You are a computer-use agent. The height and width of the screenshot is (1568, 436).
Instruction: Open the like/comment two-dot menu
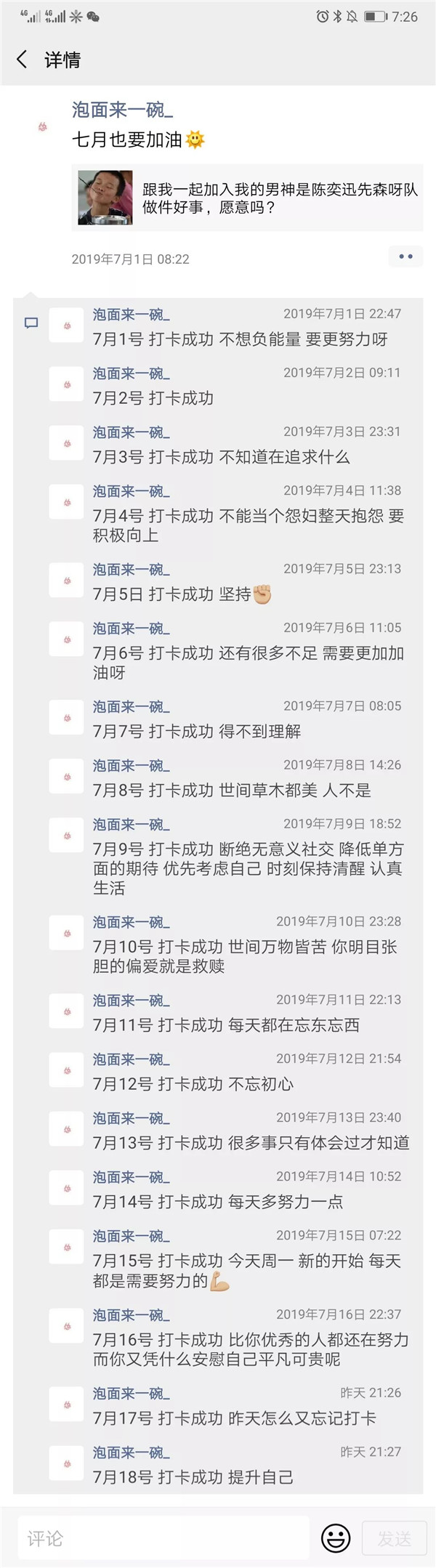click(405, 256)
